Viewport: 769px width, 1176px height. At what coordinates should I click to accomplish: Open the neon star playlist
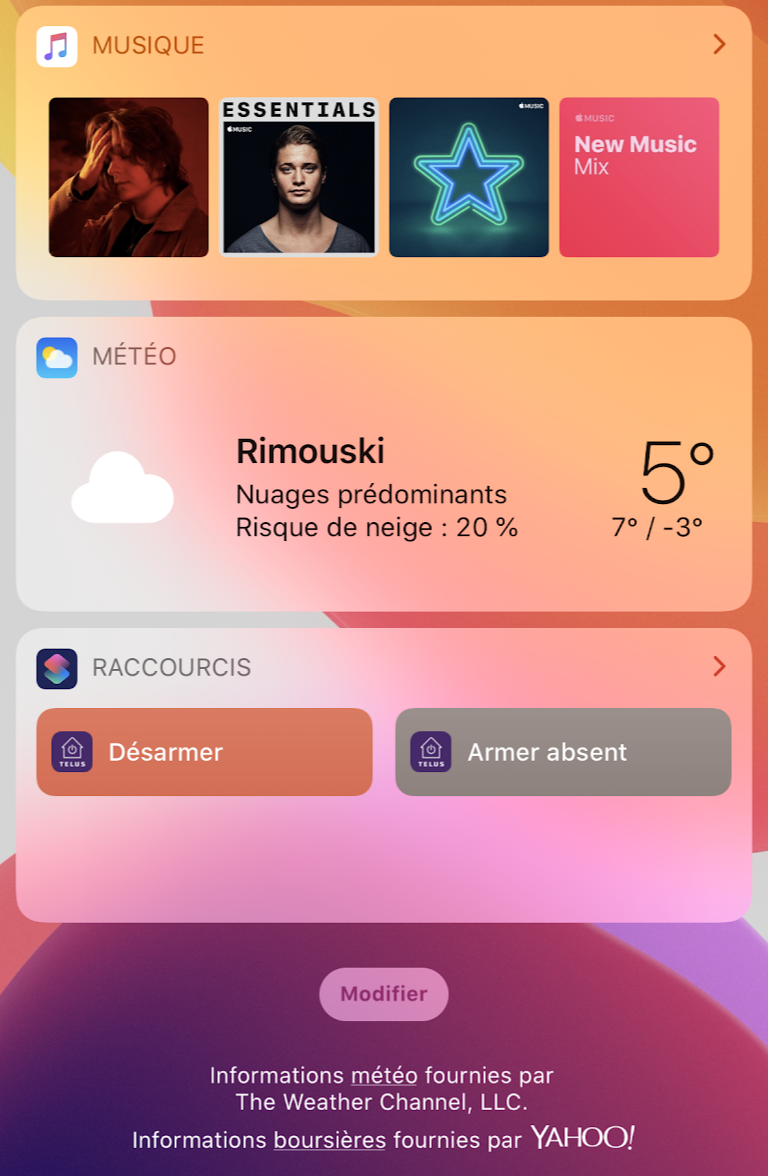pyautogui.click(x=469, y=177)
